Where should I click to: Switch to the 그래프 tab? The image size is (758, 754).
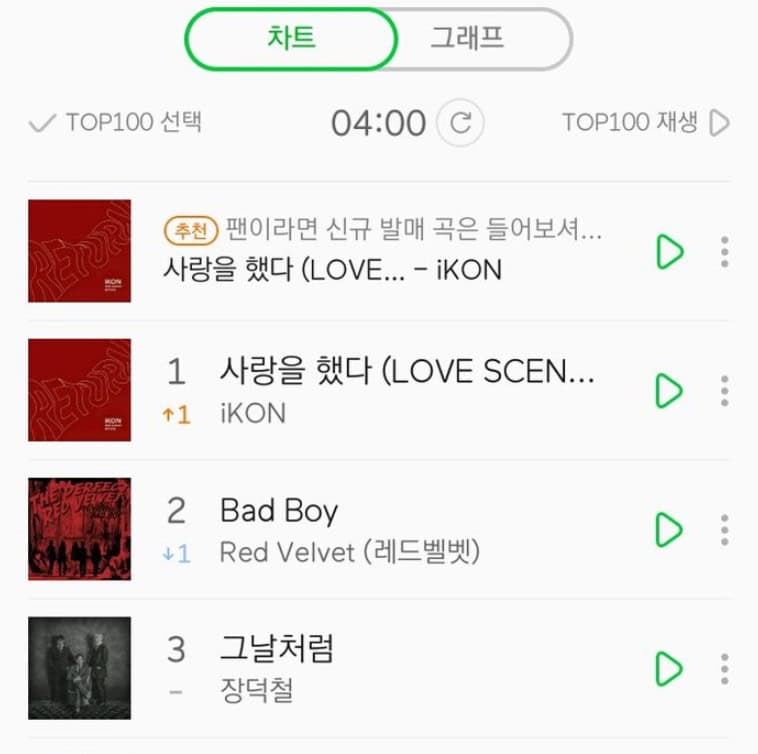[467, 40]
